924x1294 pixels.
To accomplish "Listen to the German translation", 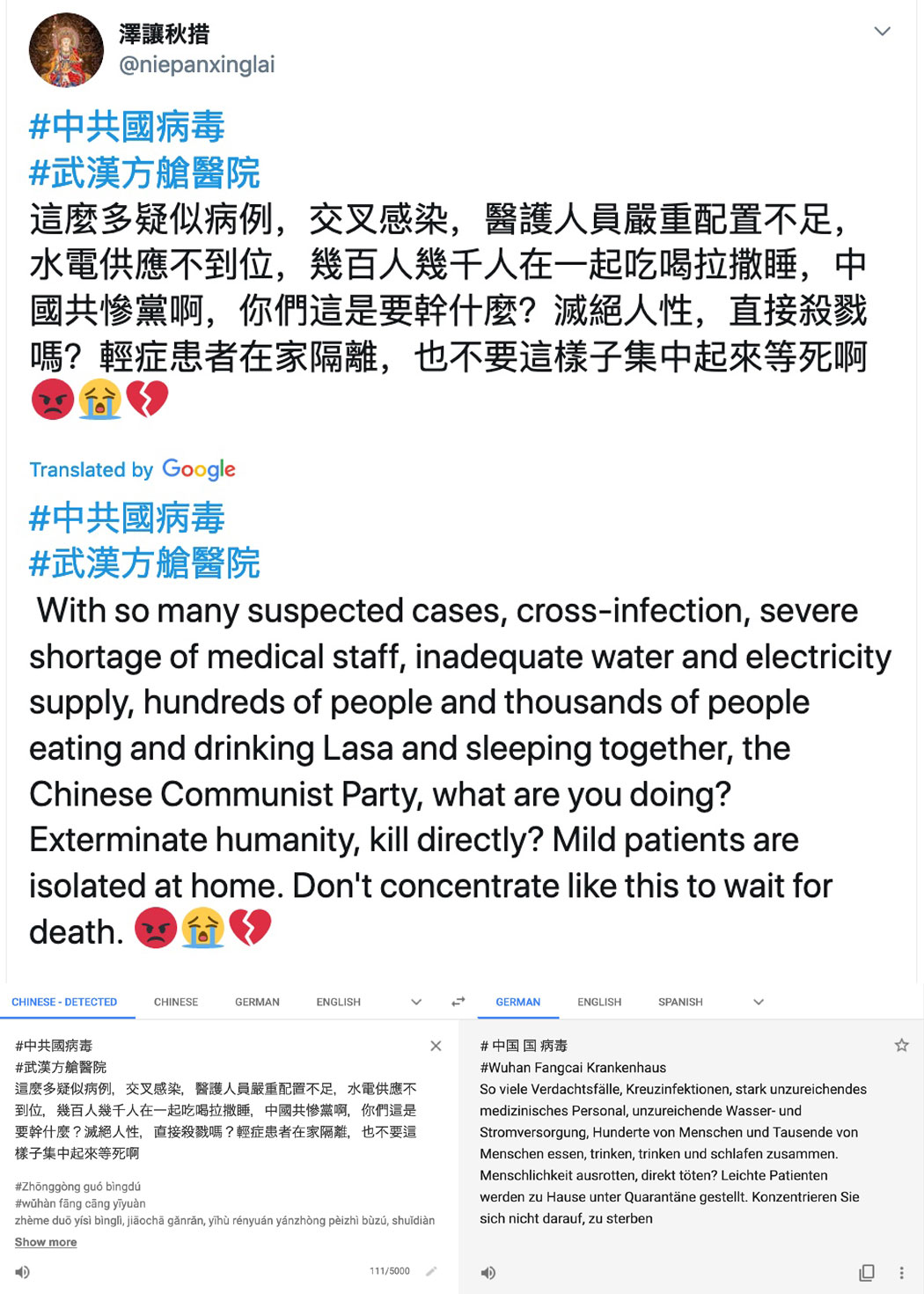I will coord(488,1273).
